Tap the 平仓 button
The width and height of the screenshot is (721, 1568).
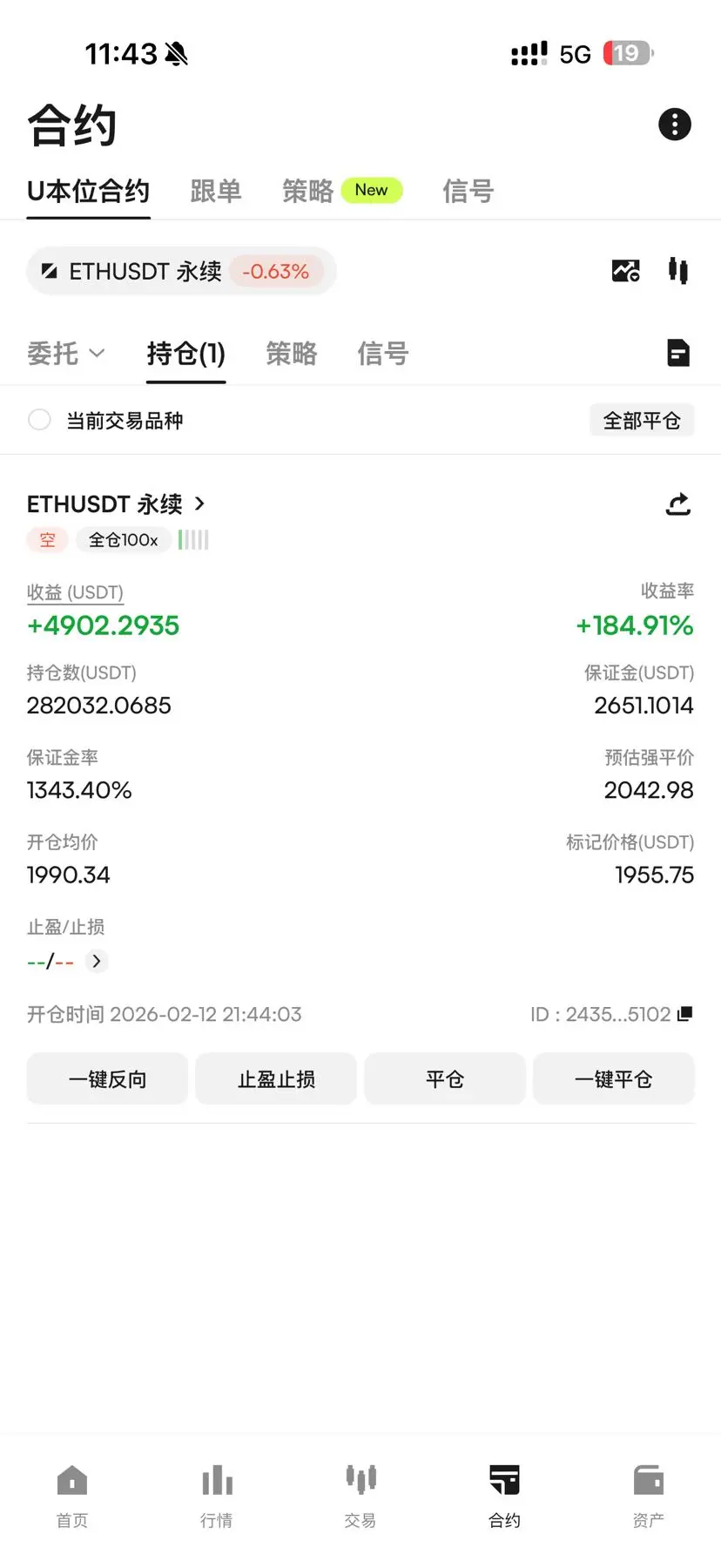[444, 1079]
